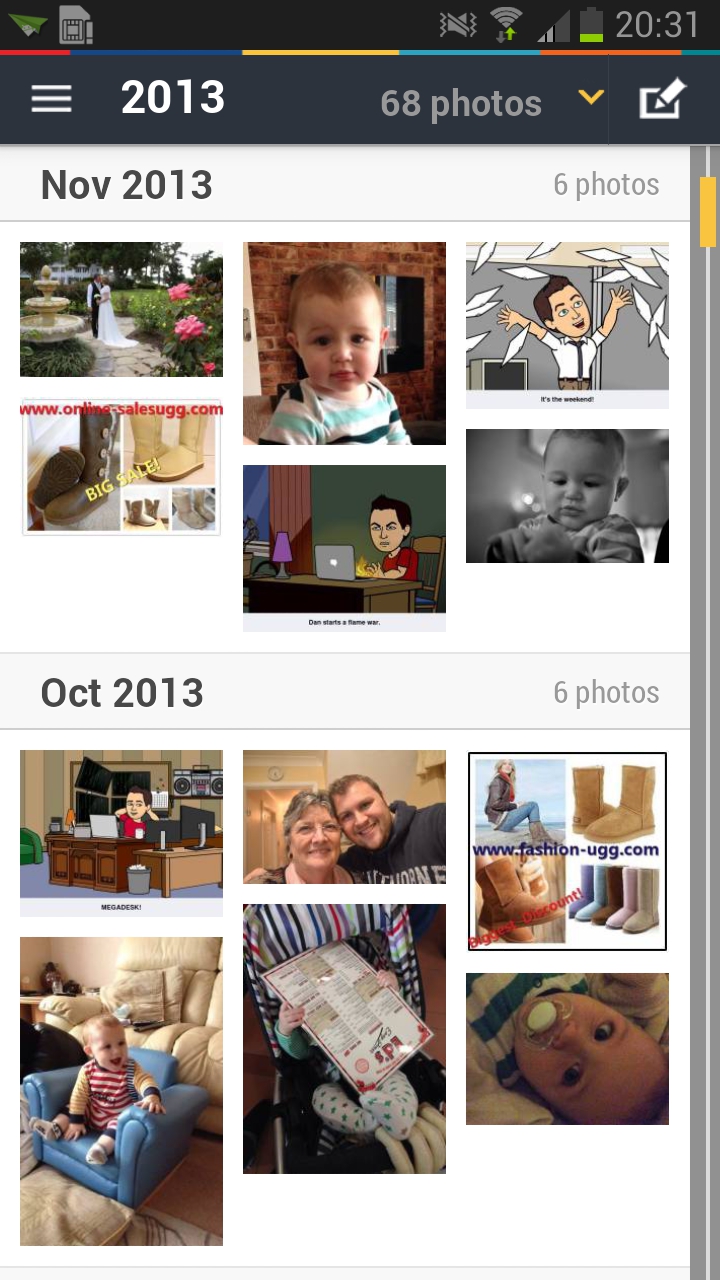Open the stroller photo with menu

click(344, 1038)
